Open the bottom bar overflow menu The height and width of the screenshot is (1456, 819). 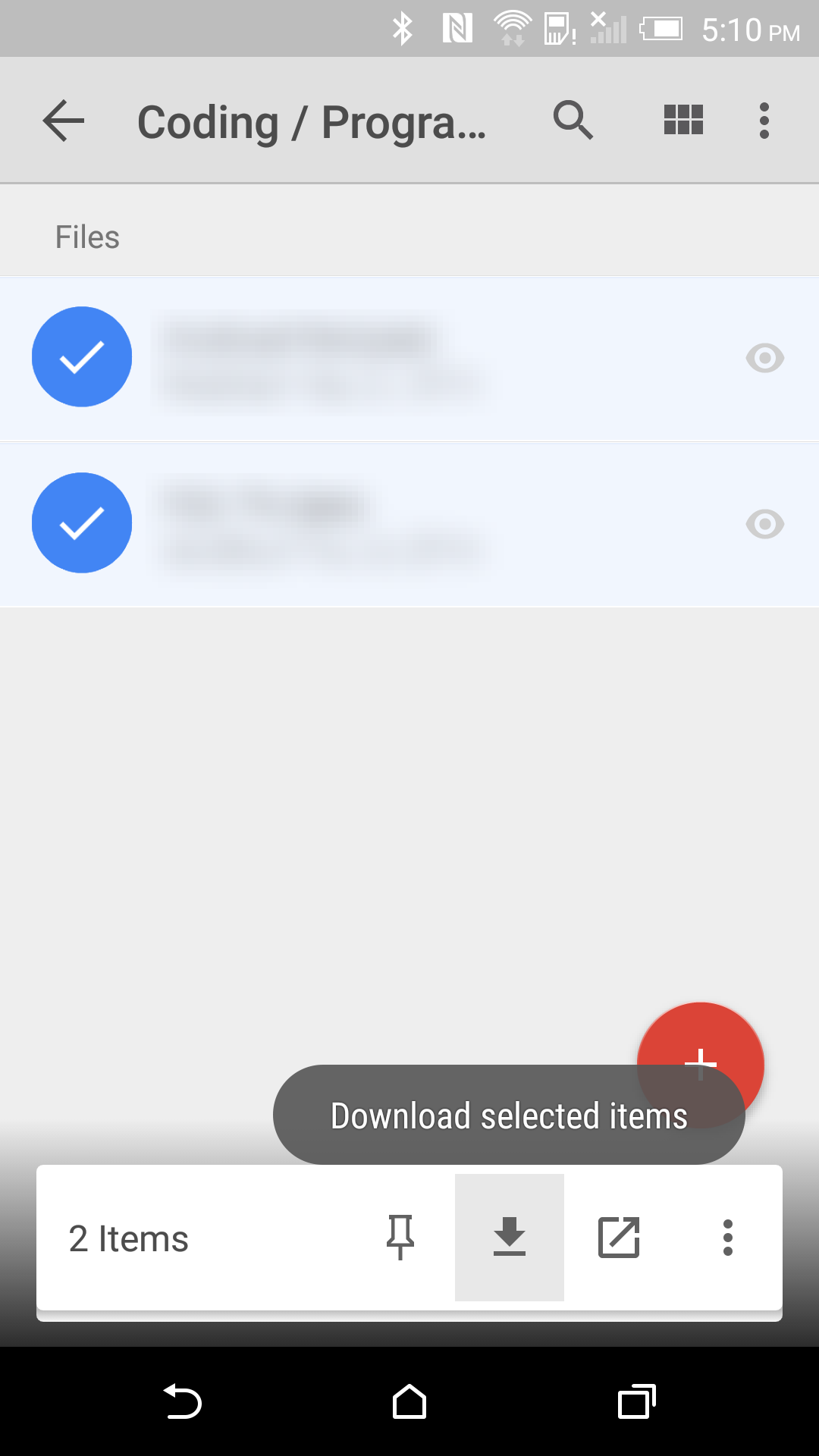tap(727, 1238)
